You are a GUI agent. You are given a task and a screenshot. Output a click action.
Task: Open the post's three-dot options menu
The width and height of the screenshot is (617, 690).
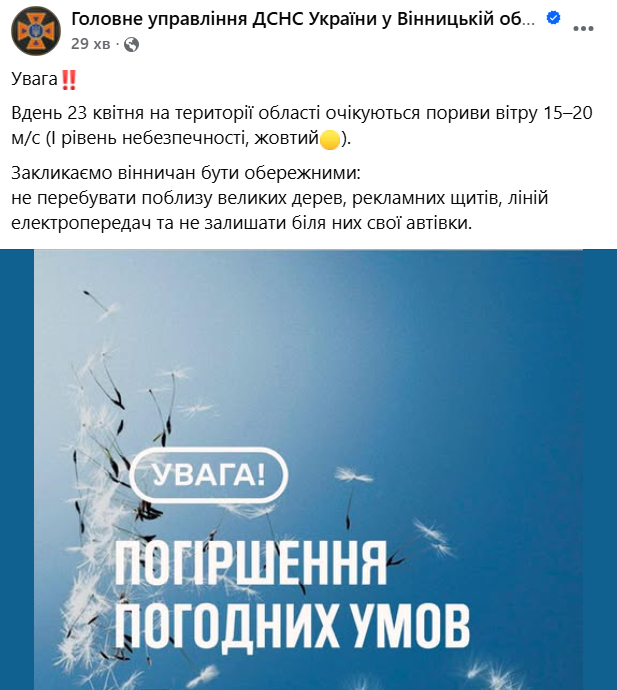584,31
